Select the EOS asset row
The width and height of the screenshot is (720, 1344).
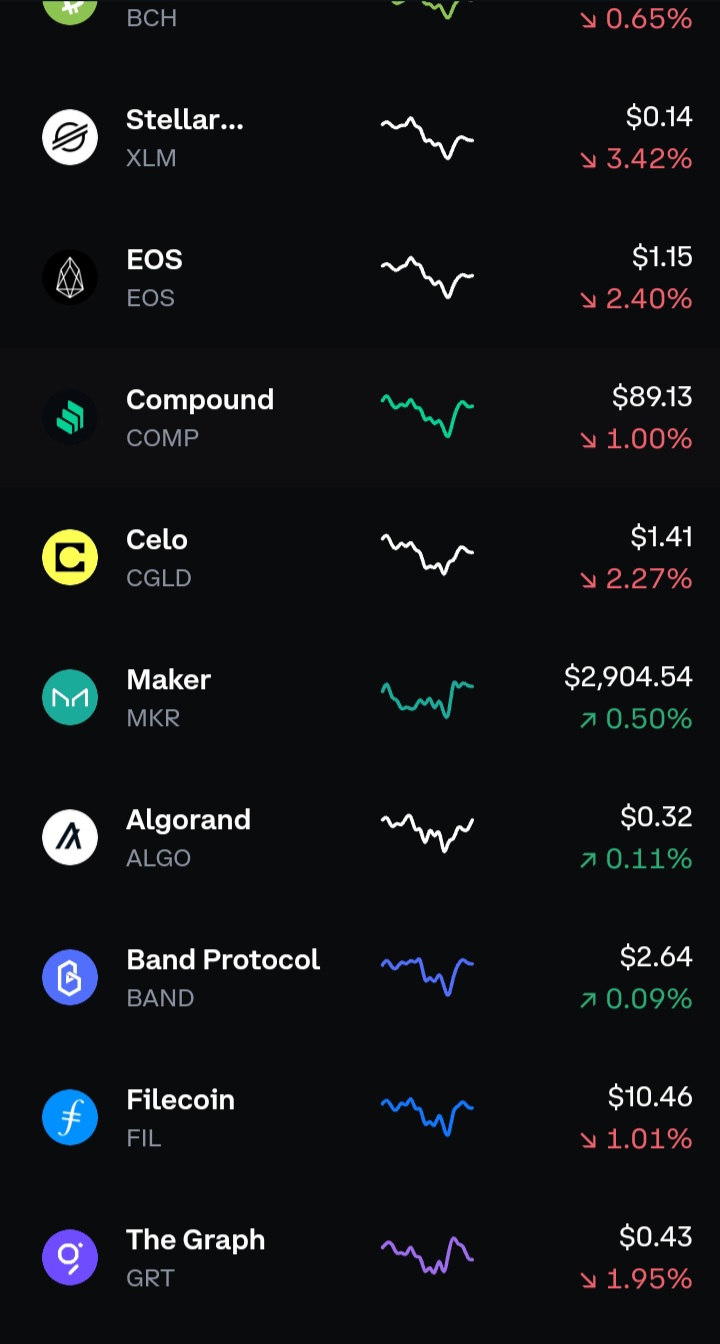[x=360, y=278]
